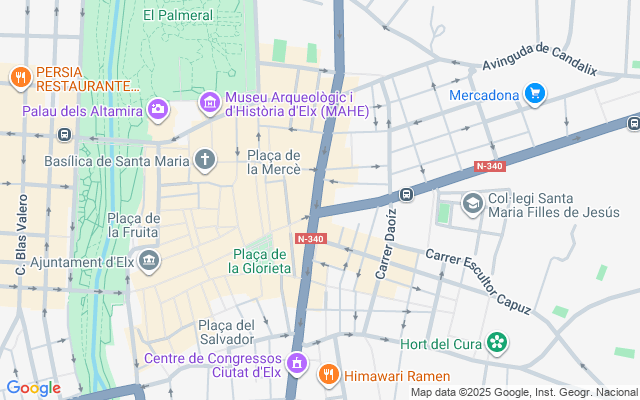Open Centre de Congressos Ciutat d'Elx pin
This screenshot has height=400, width=640.
pos(297,364)
